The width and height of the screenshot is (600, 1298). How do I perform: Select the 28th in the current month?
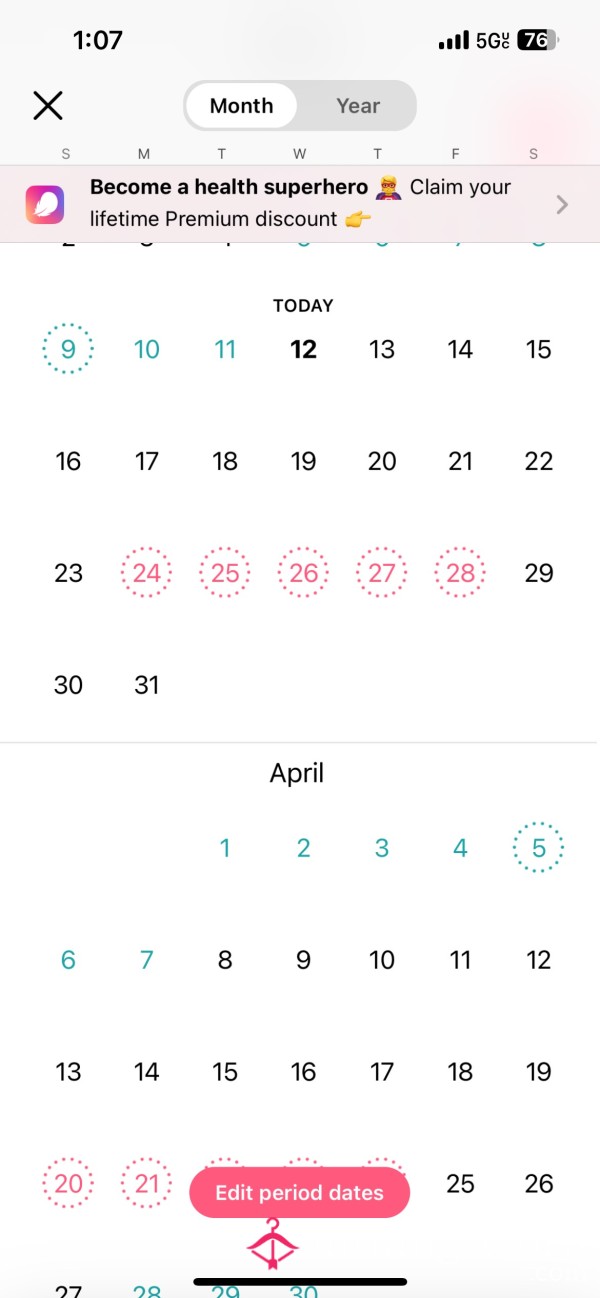coord(460,573)
